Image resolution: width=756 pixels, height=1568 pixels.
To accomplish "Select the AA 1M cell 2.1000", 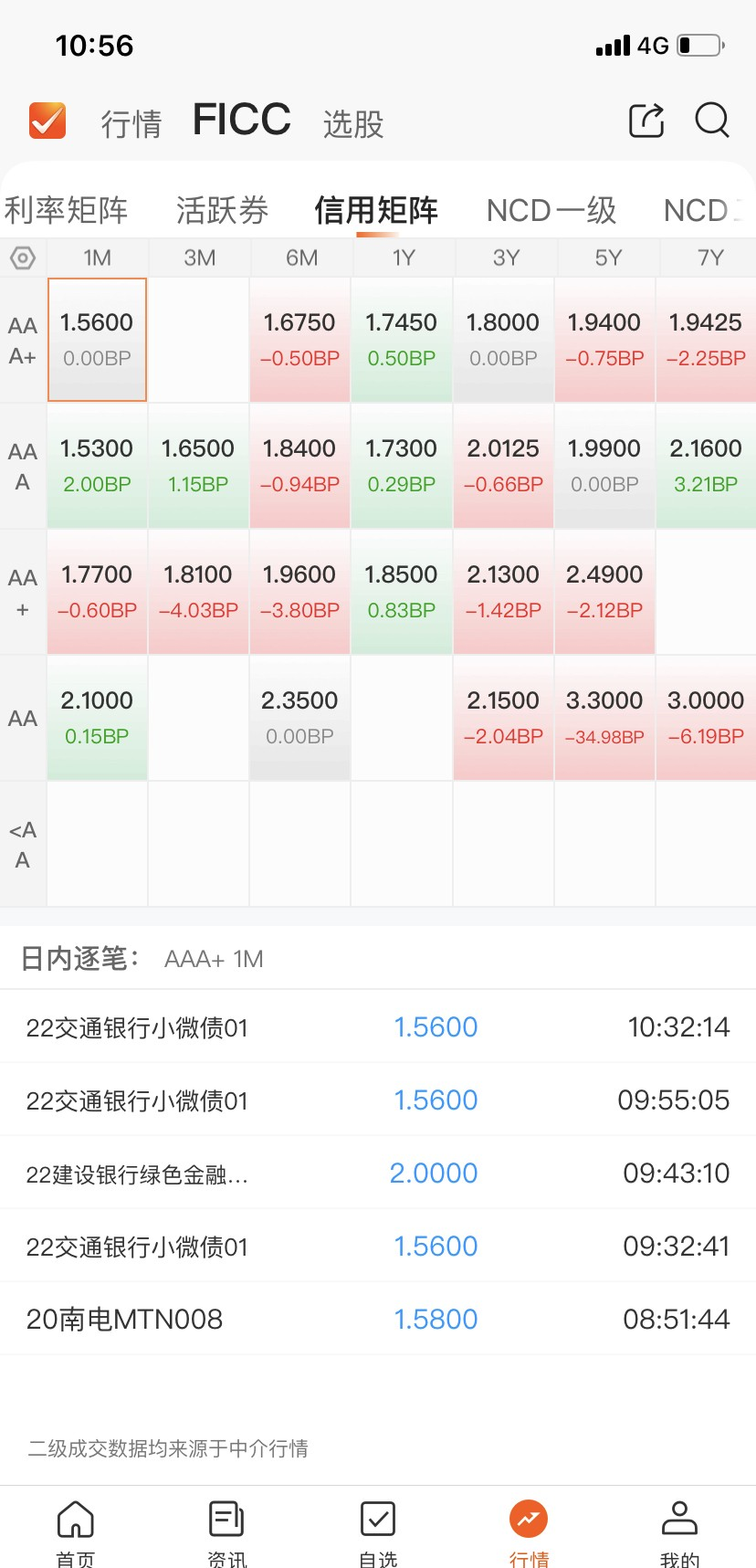I will pyautogui.click(x=97, y=718).
